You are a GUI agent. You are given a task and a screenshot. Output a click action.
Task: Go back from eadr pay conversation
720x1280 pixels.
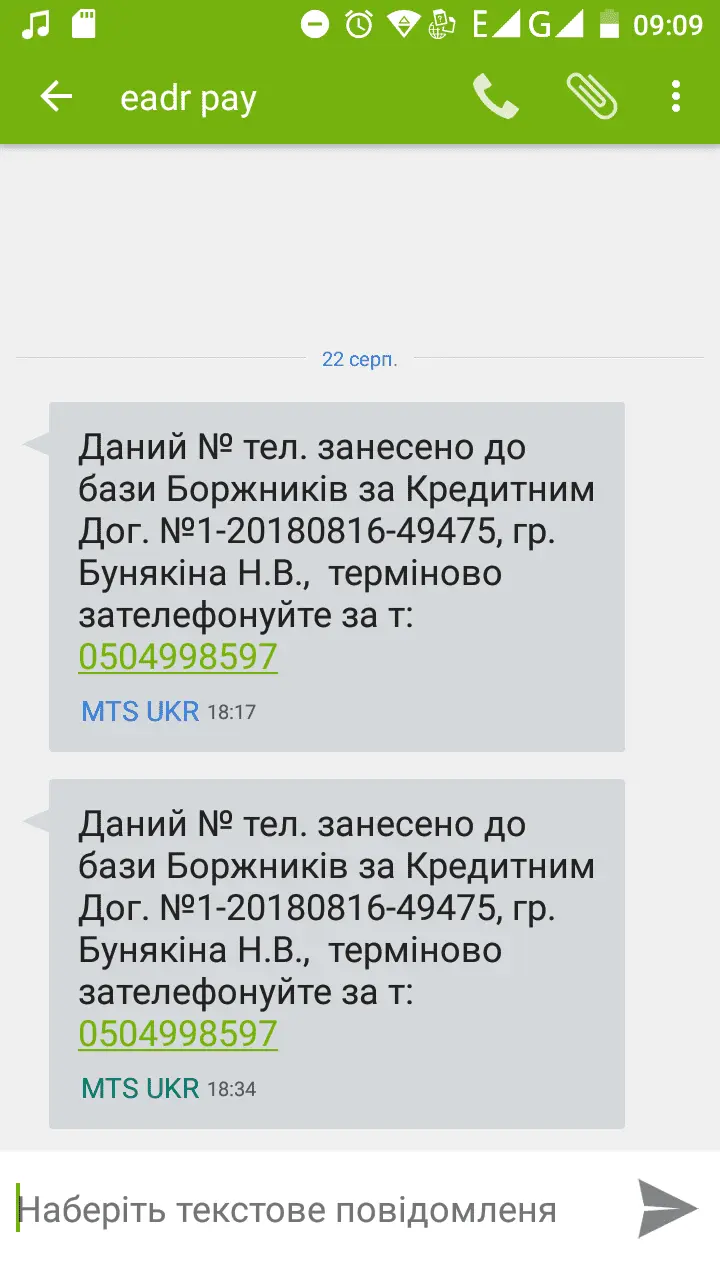point(56,97)
